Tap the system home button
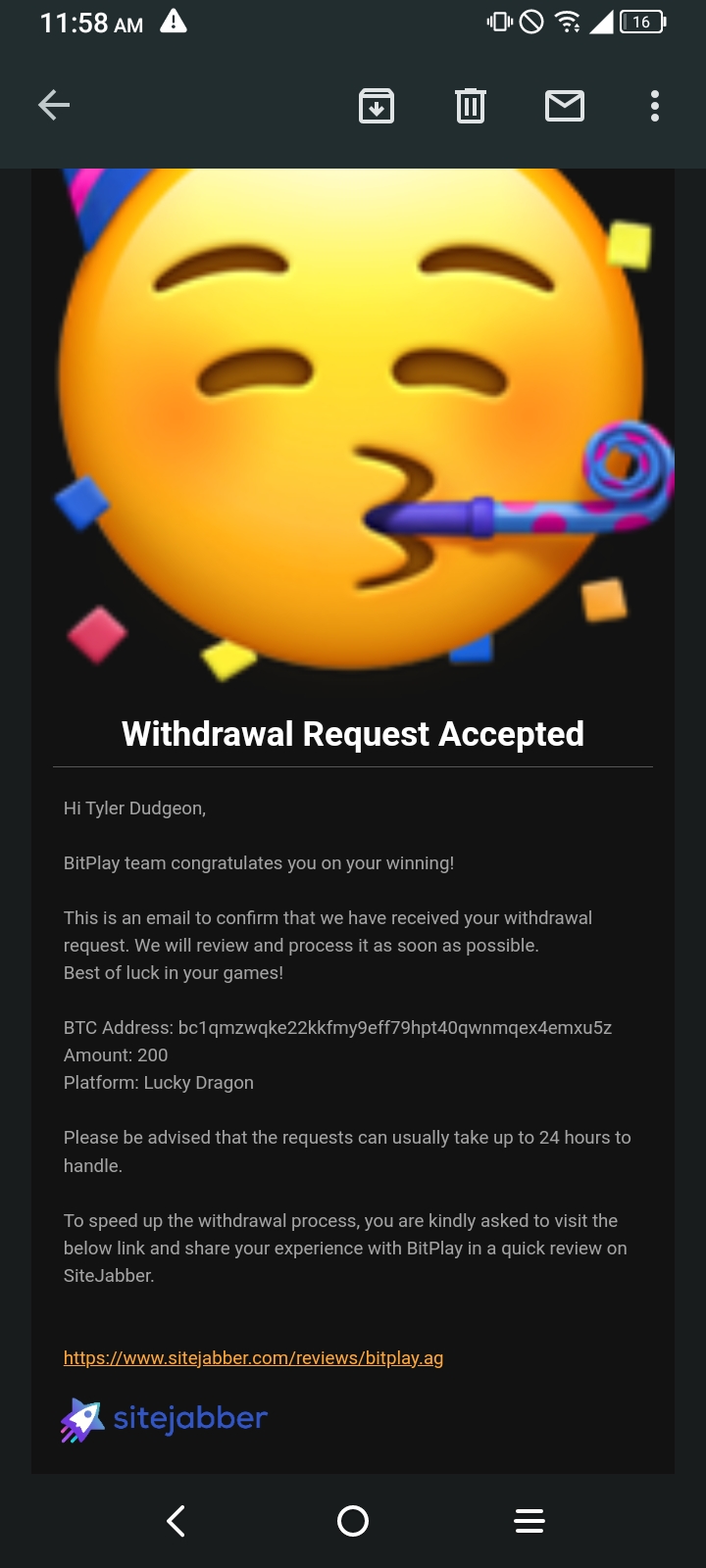 (352, 1520)
